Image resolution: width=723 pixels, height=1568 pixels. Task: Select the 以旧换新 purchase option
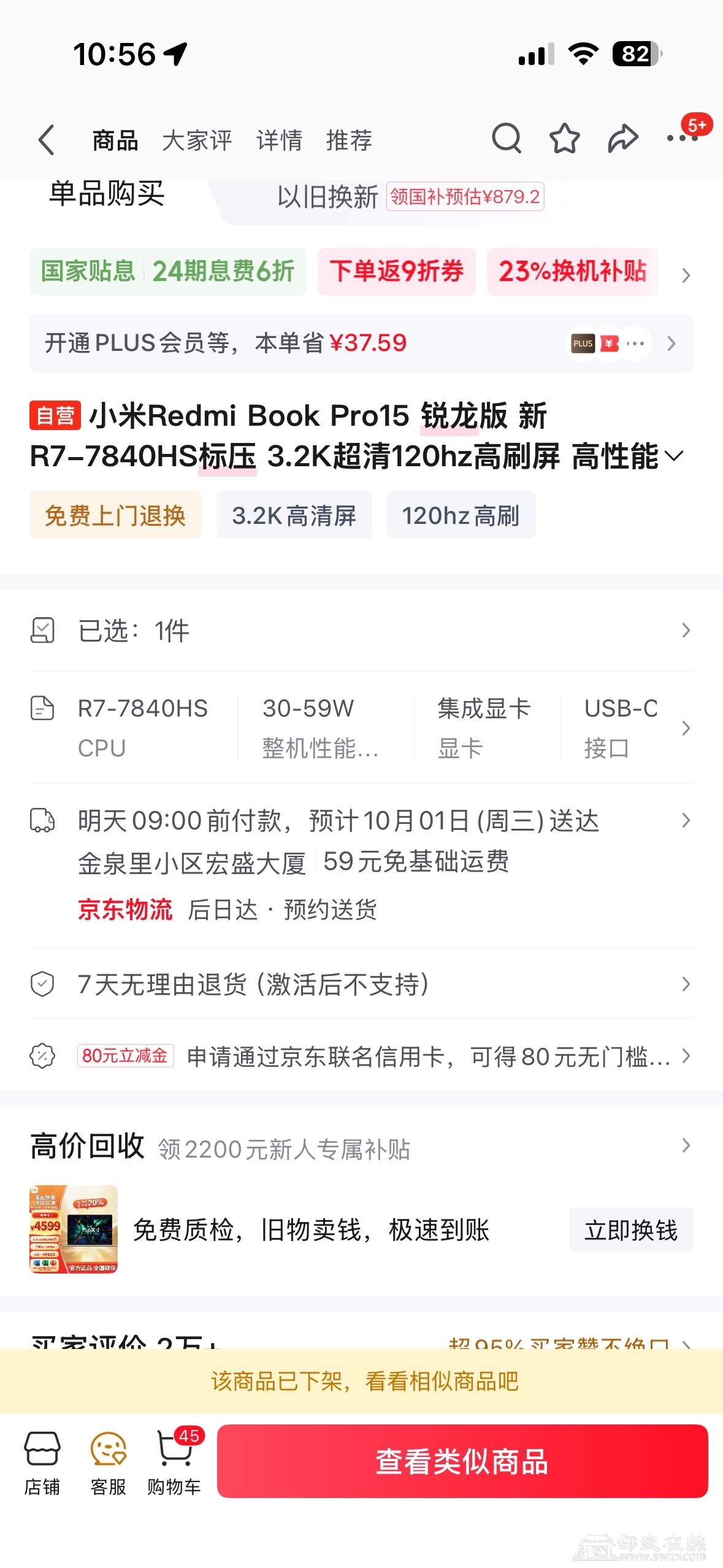(327, 198)
